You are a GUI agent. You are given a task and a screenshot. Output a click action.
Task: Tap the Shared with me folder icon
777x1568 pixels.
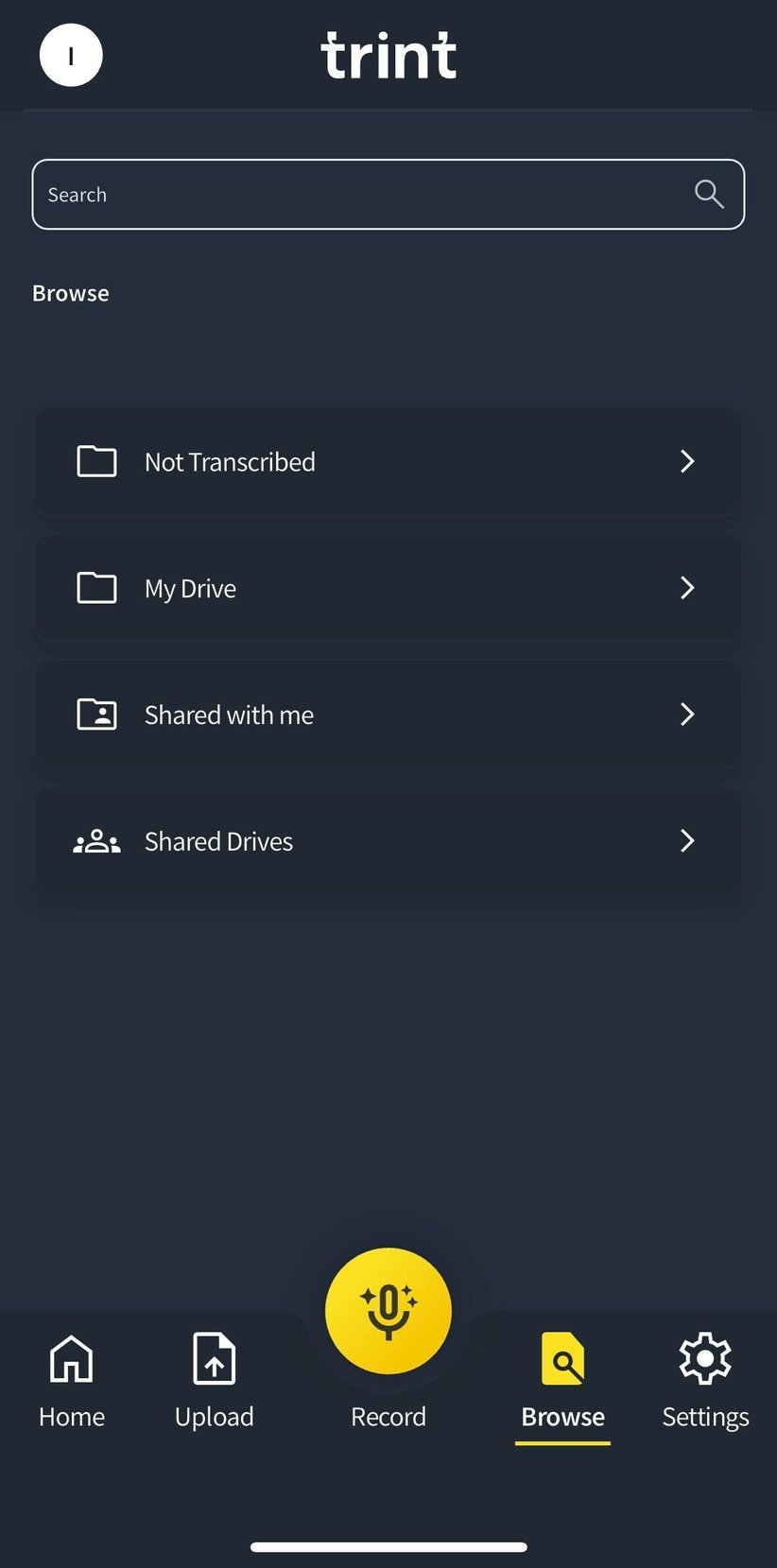click(x=96, y=715)
